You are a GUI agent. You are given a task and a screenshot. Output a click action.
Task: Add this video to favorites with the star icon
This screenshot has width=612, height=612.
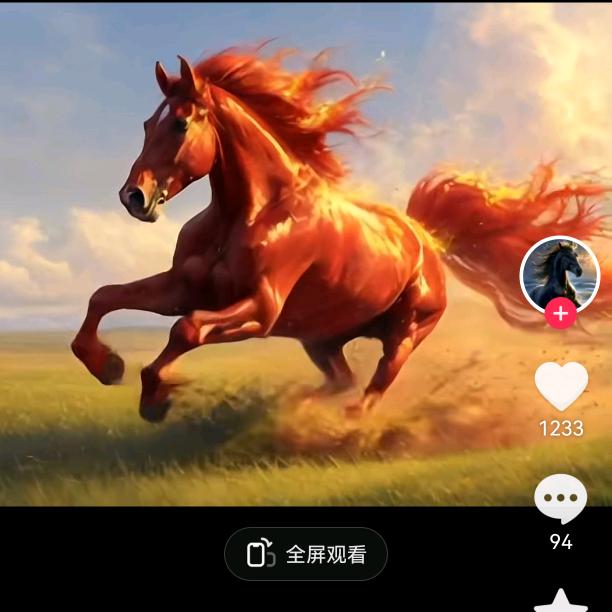(x=561, y=602)
